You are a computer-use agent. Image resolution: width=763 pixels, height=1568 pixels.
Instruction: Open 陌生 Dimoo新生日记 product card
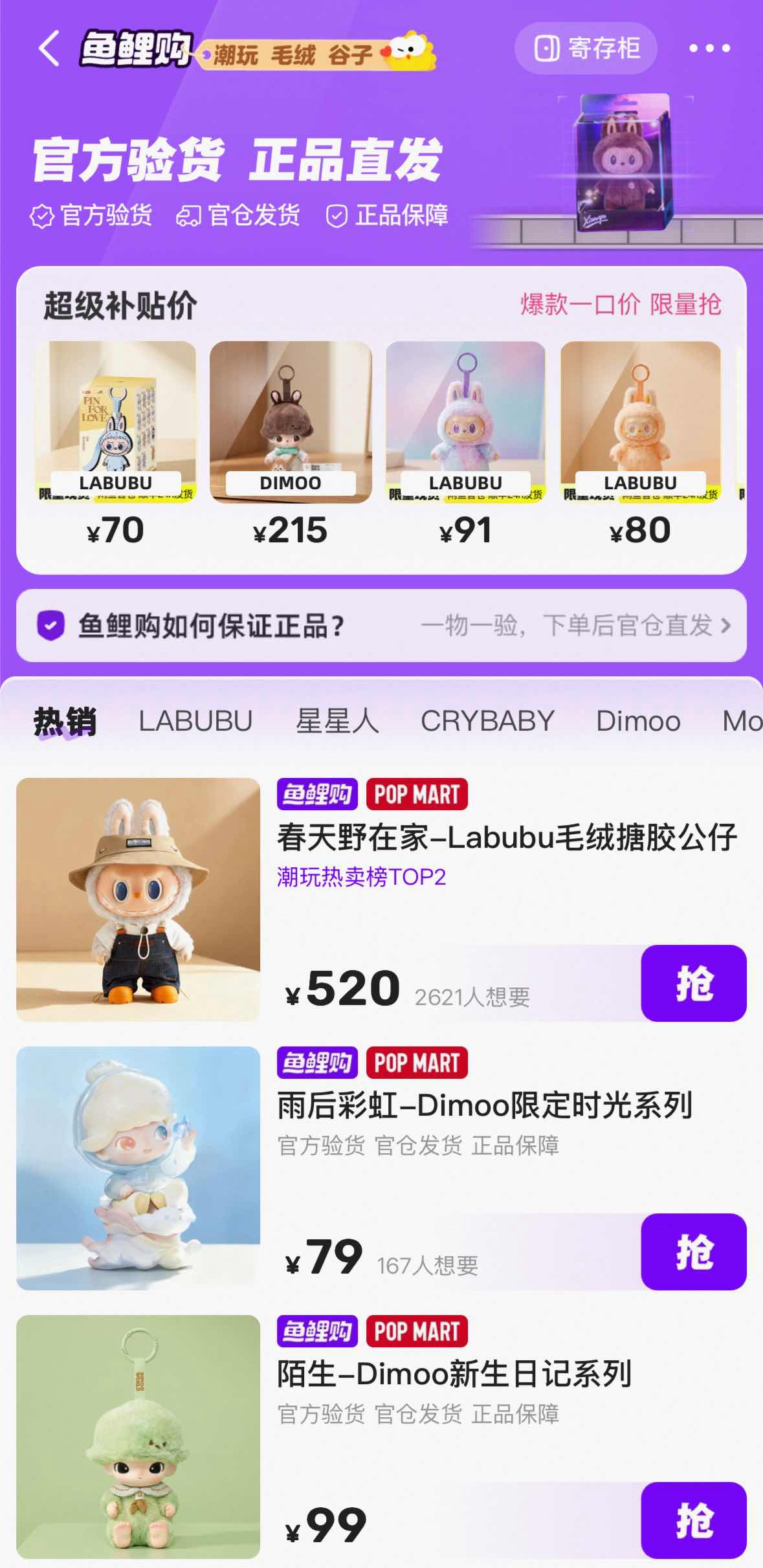click(x=454, y=1375)
